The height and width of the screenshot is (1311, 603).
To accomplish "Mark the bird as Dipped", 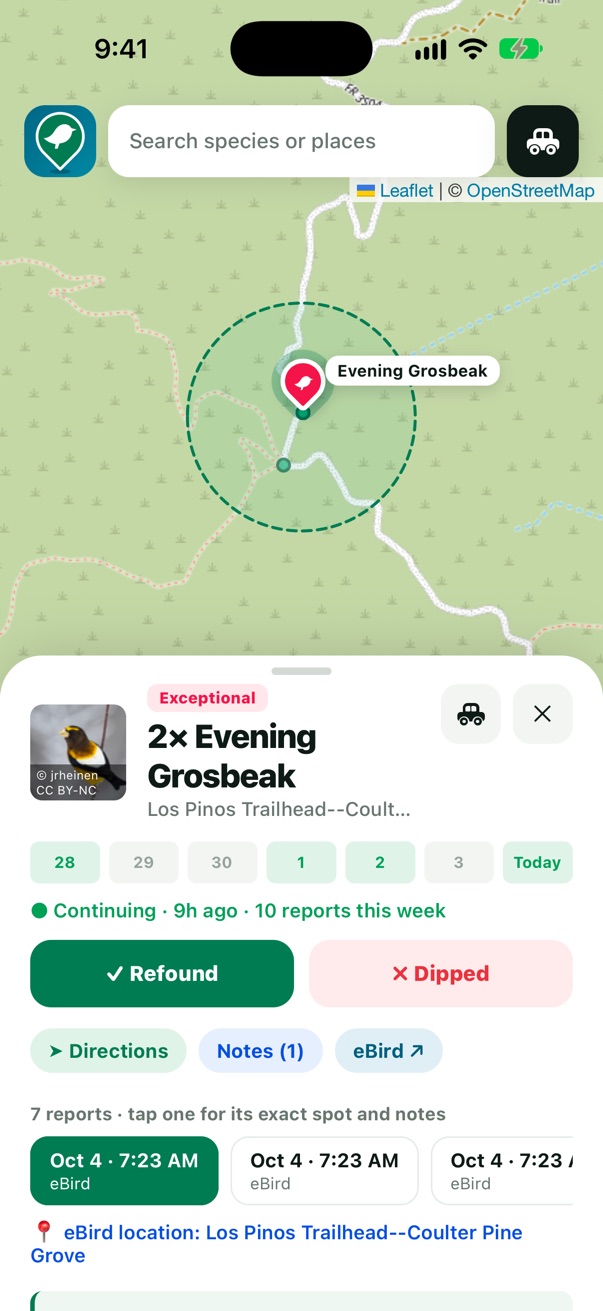I will (x=441, y=973).
